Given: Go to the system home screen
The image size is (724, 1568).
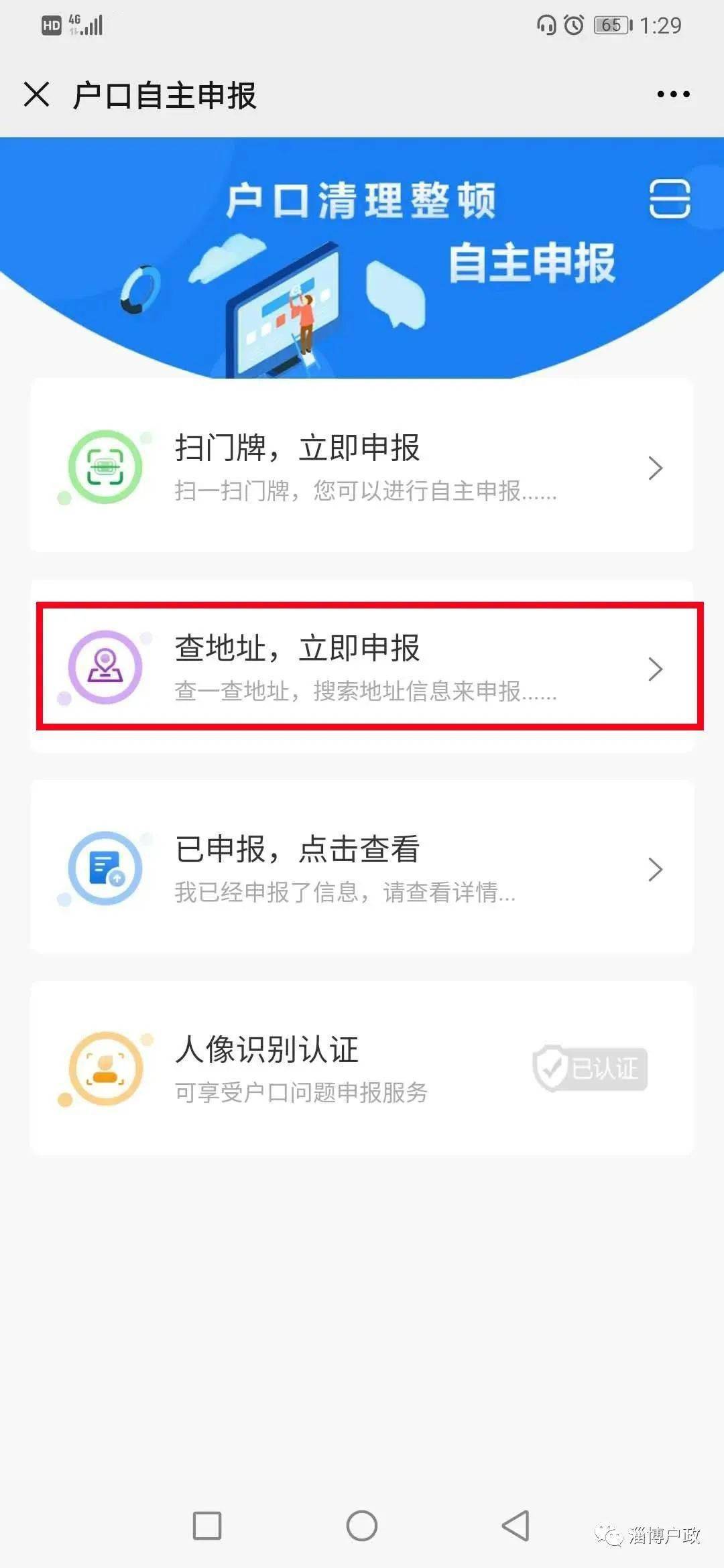Looking at the screenshot, I should coord(362,1526).
